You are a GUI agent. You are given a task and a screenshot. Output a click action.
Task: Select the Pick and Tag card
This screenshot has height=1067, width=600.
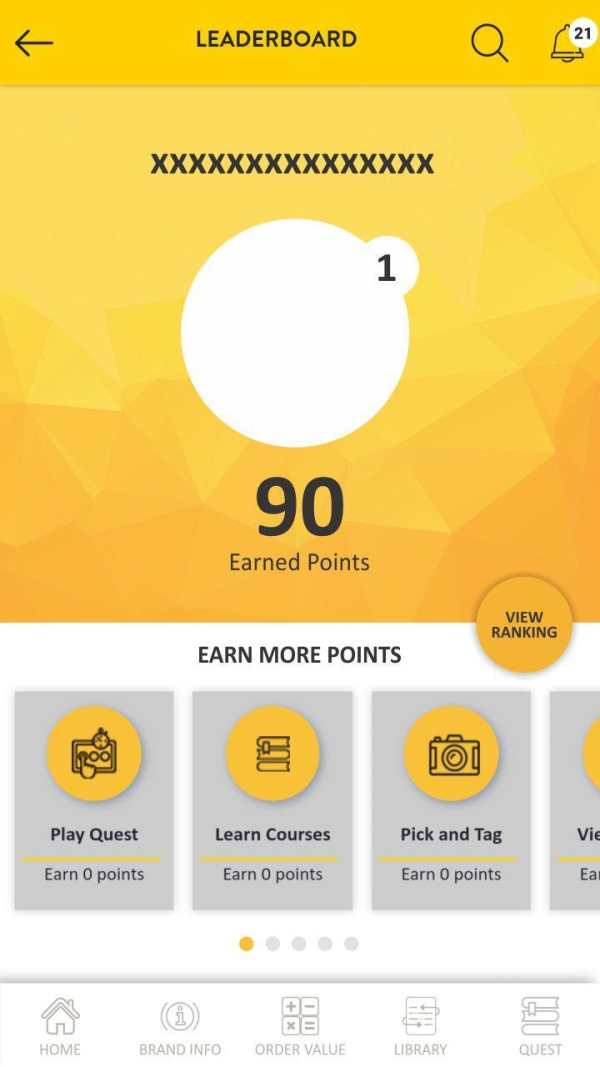point(451,800)
